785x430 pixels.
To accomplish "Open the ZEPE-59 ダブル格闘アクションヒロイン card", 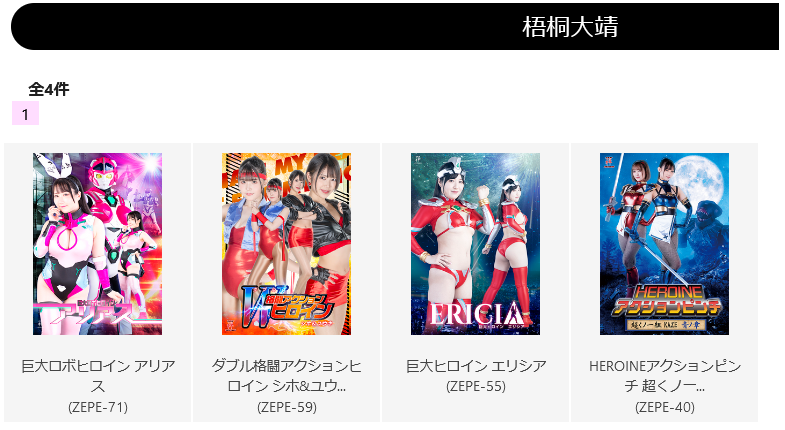I will point(286,244).
